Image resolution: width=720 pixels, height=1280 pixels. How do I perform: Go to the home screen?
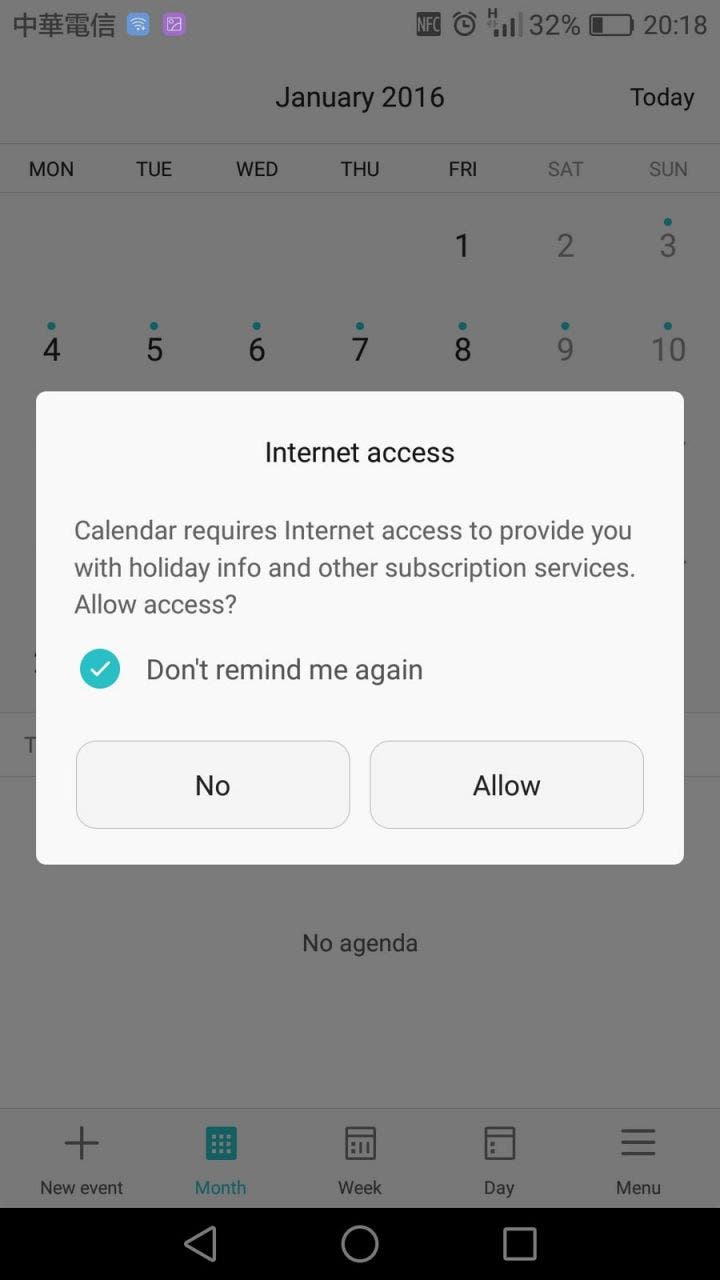click(360, 1244)
